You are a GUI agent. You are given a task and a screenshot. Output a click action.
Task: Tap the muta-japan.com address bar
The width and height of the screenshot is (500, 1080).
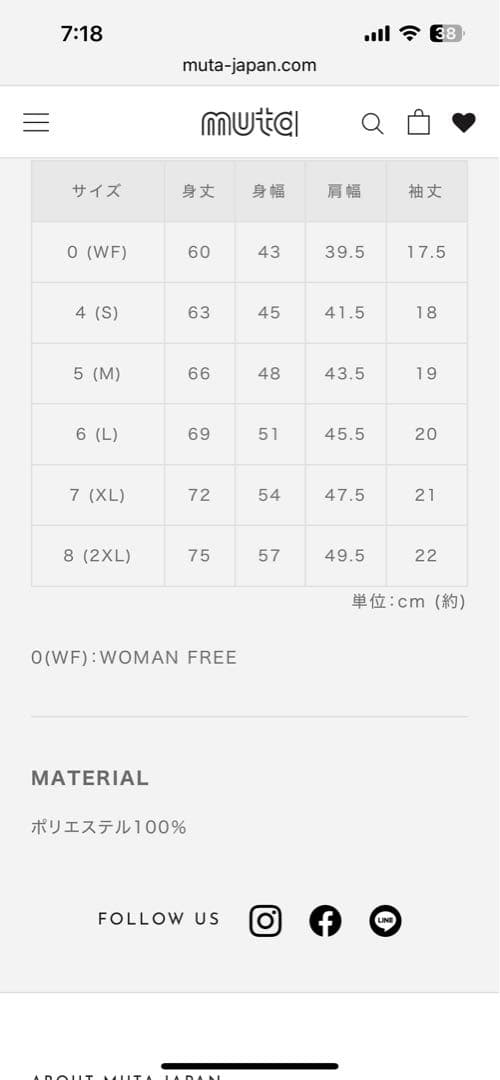click(249, 65)
